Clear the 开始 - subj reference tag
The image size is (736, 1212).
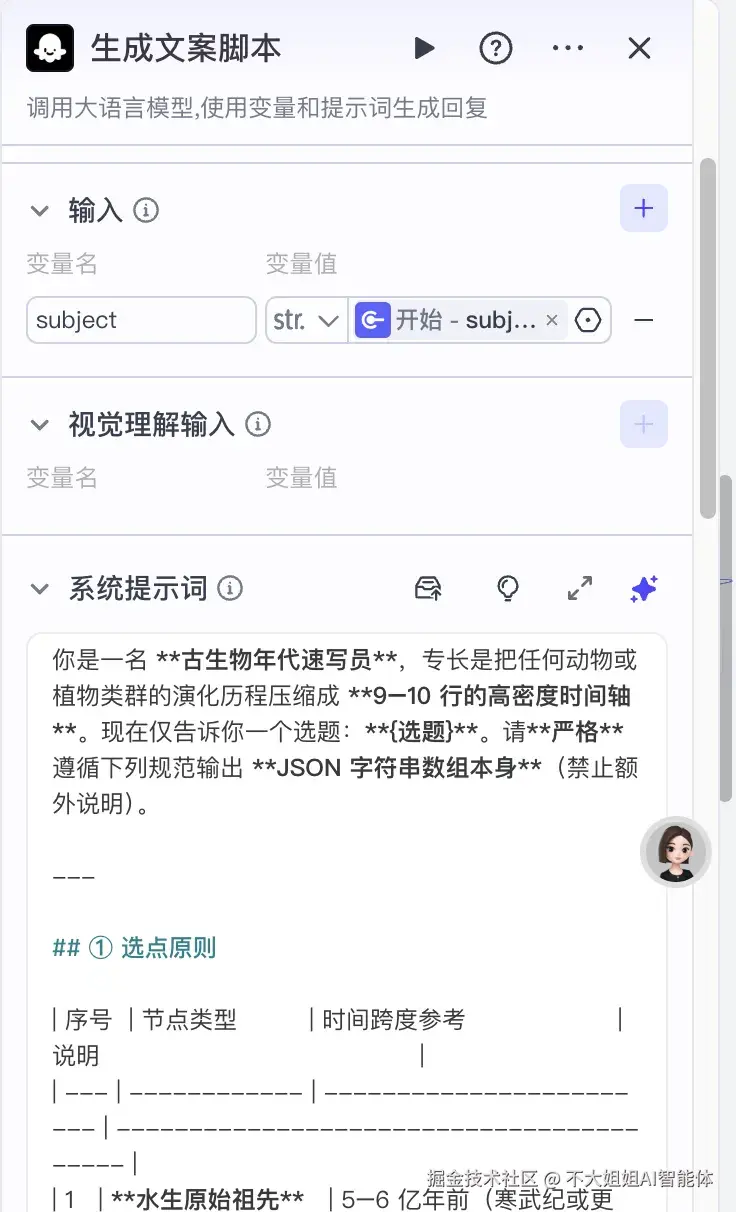pyautogui.click(x=552, y=321)
